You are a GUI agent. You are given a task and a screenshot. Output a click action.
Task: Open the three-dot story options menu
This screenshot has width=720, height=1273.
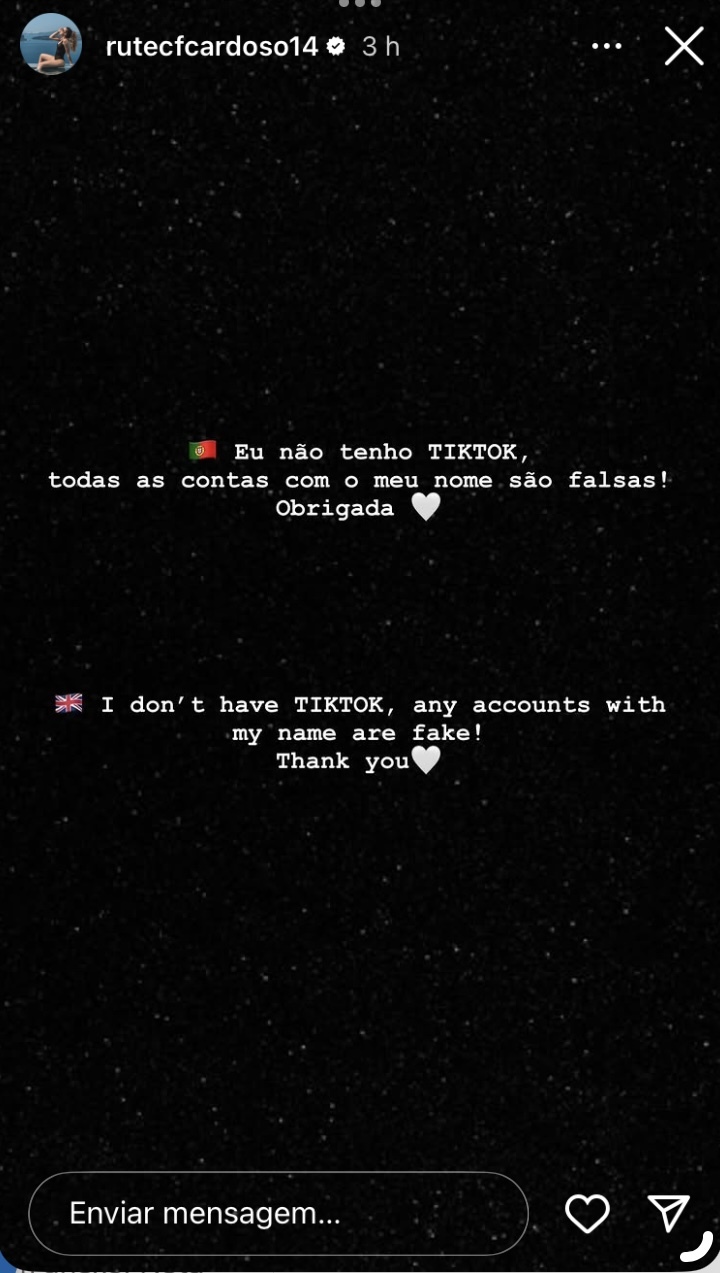point(607,46)
